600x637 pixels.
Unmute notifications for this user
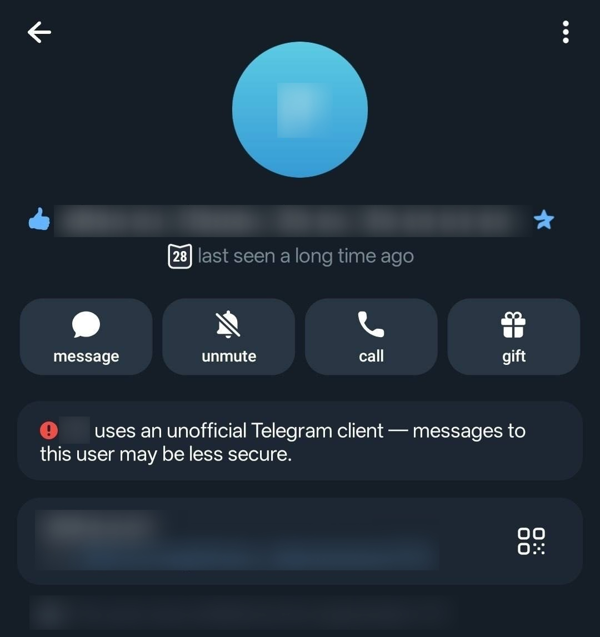[229, 336]
